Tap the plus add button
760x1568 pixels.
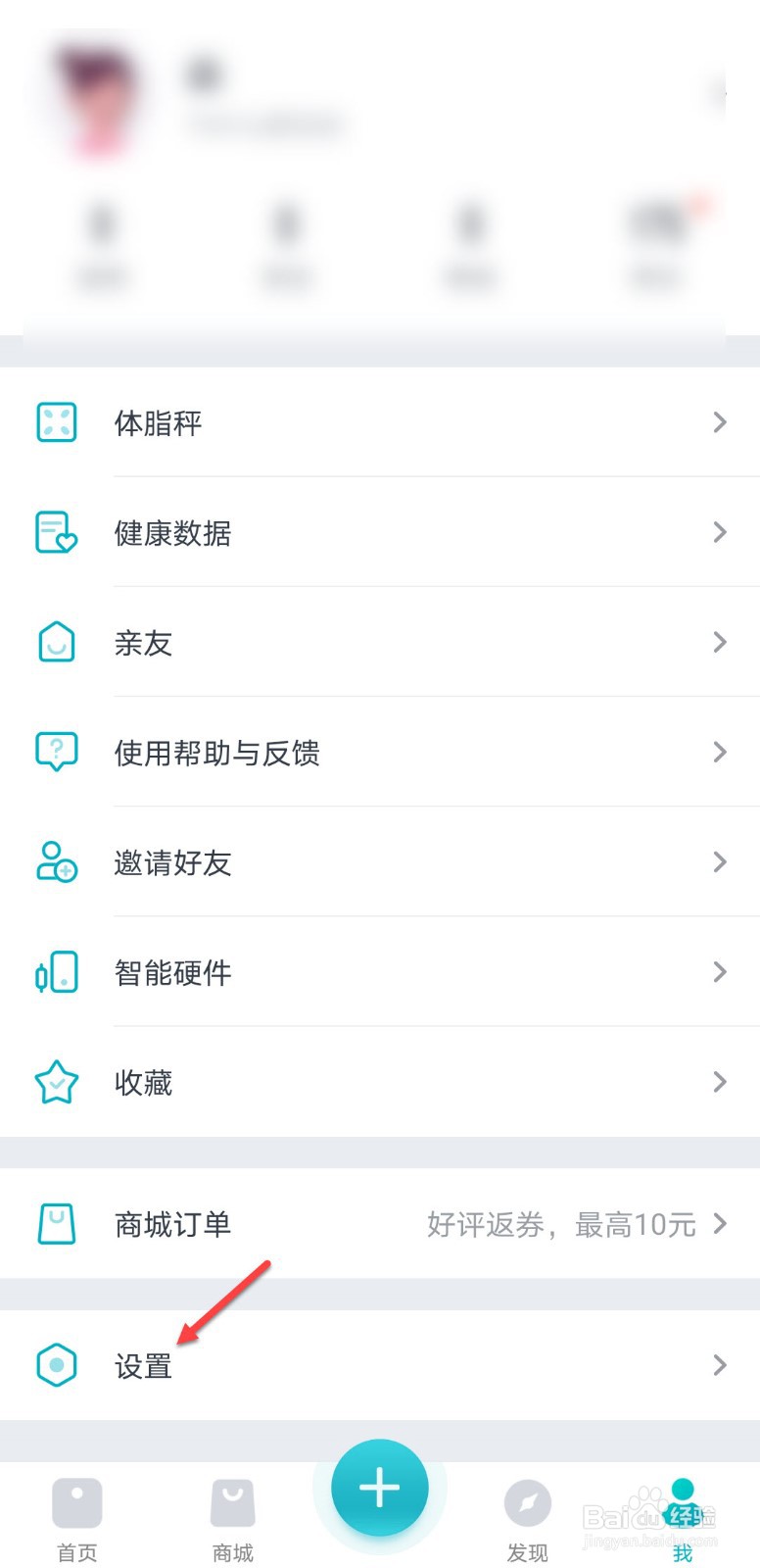tap(380, 1488)
